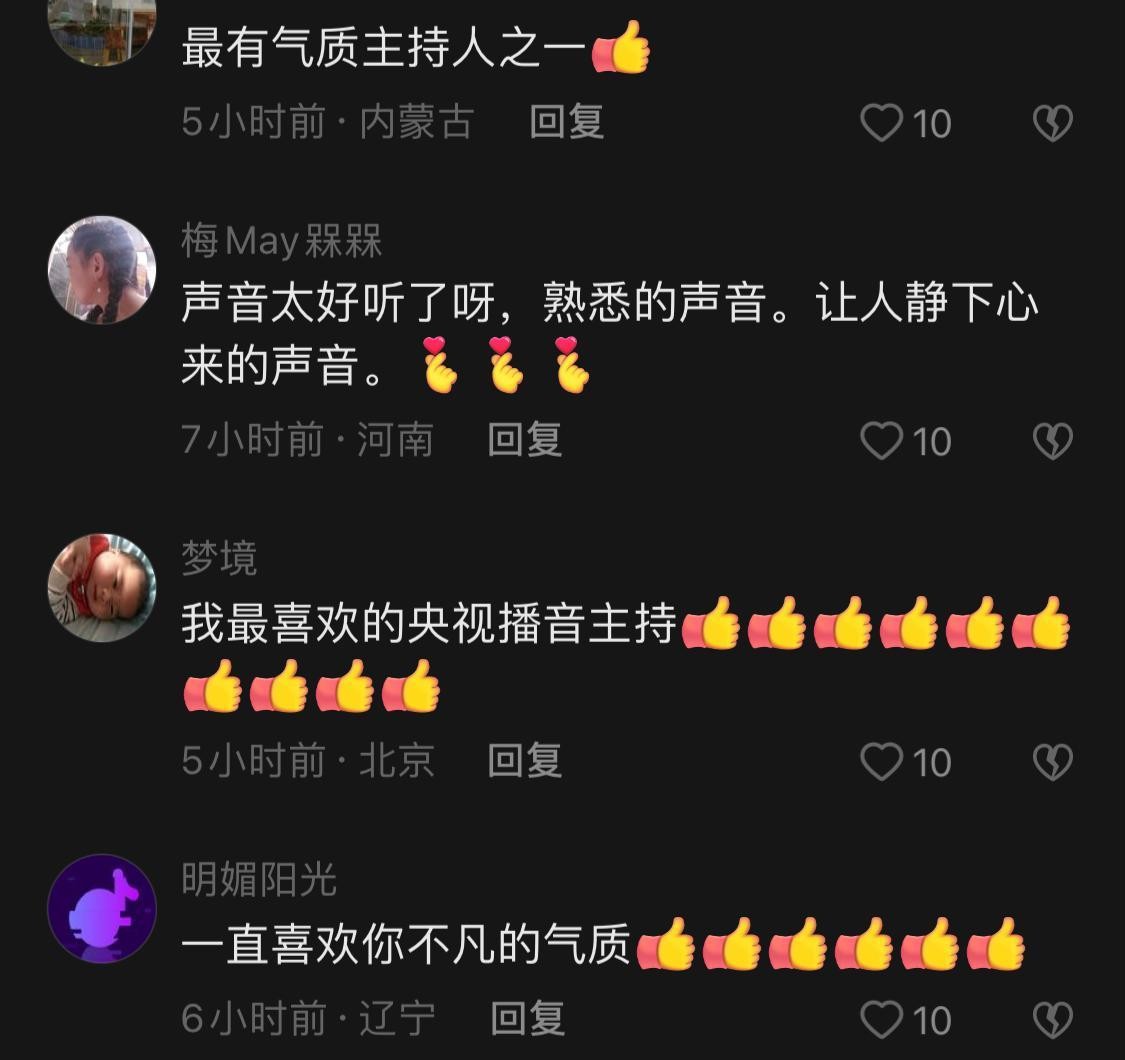Dislike 梦境's comment
1125x1060 pixels.
point(1052,762)
